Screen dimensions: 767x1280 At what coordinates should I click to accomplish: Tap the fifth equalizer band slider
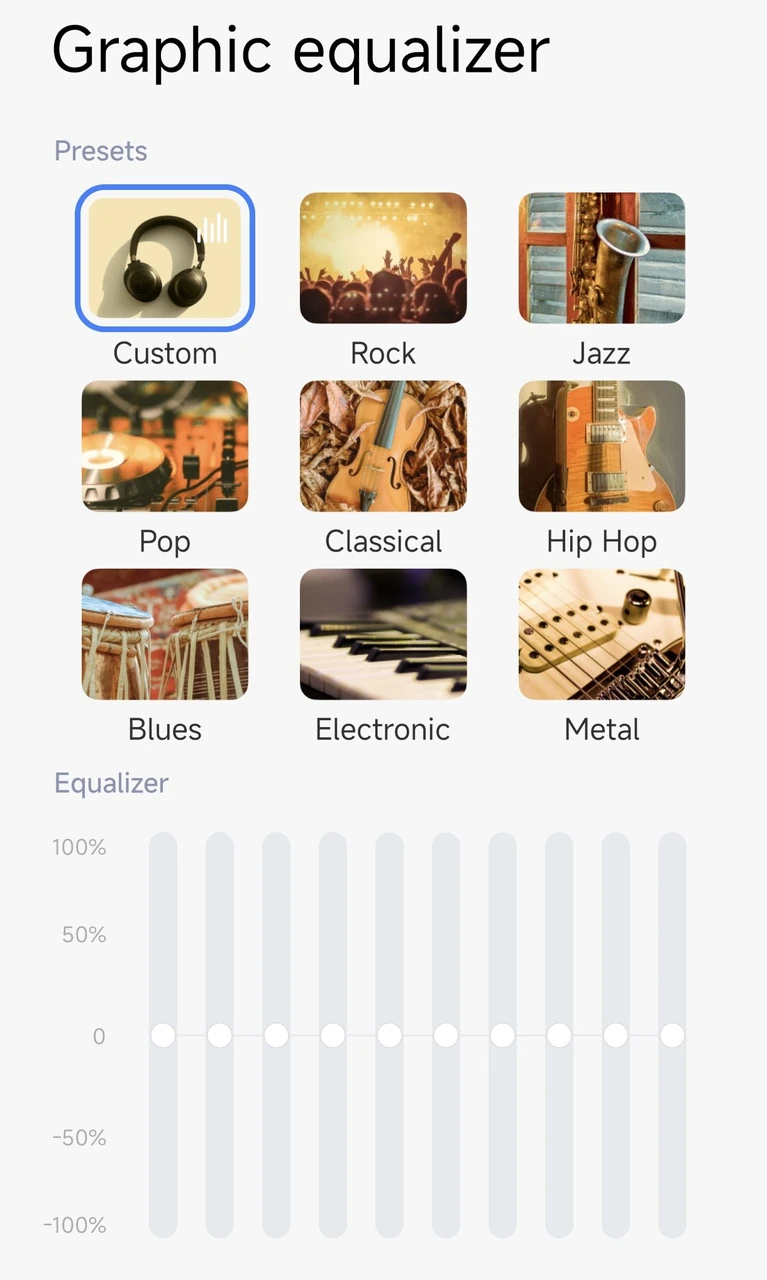tap(389, 1035)
